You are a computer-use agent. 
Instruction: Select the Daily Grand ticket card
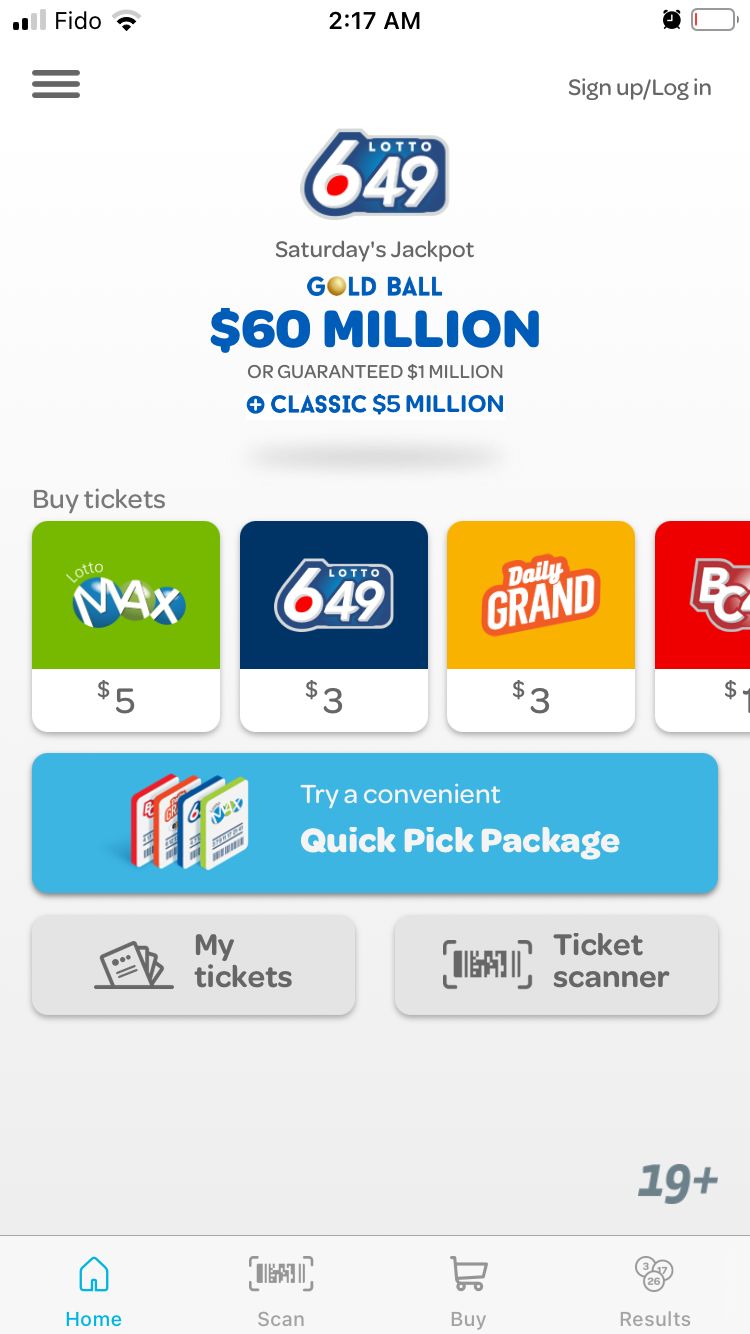click(x=541, y=625)
